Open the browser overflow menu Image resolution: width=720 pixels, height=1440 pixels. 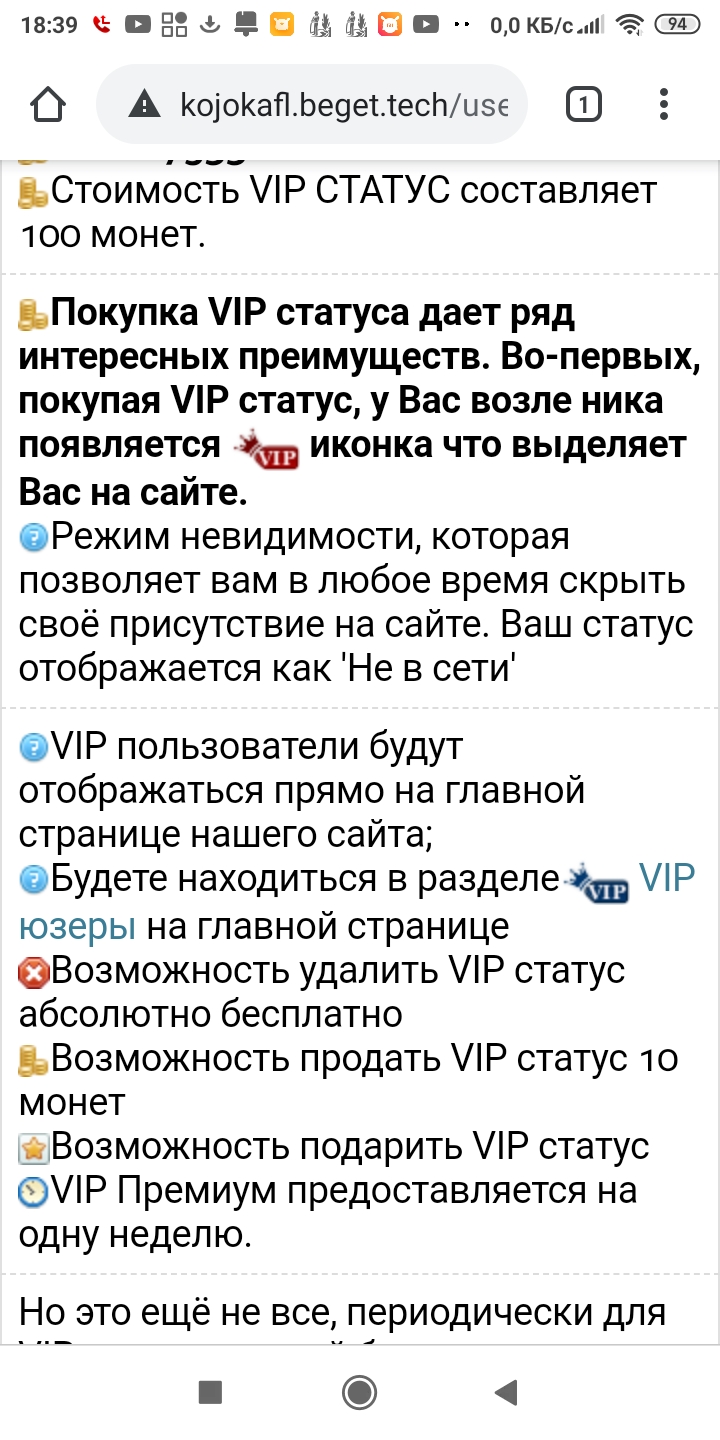click(665, 105)
